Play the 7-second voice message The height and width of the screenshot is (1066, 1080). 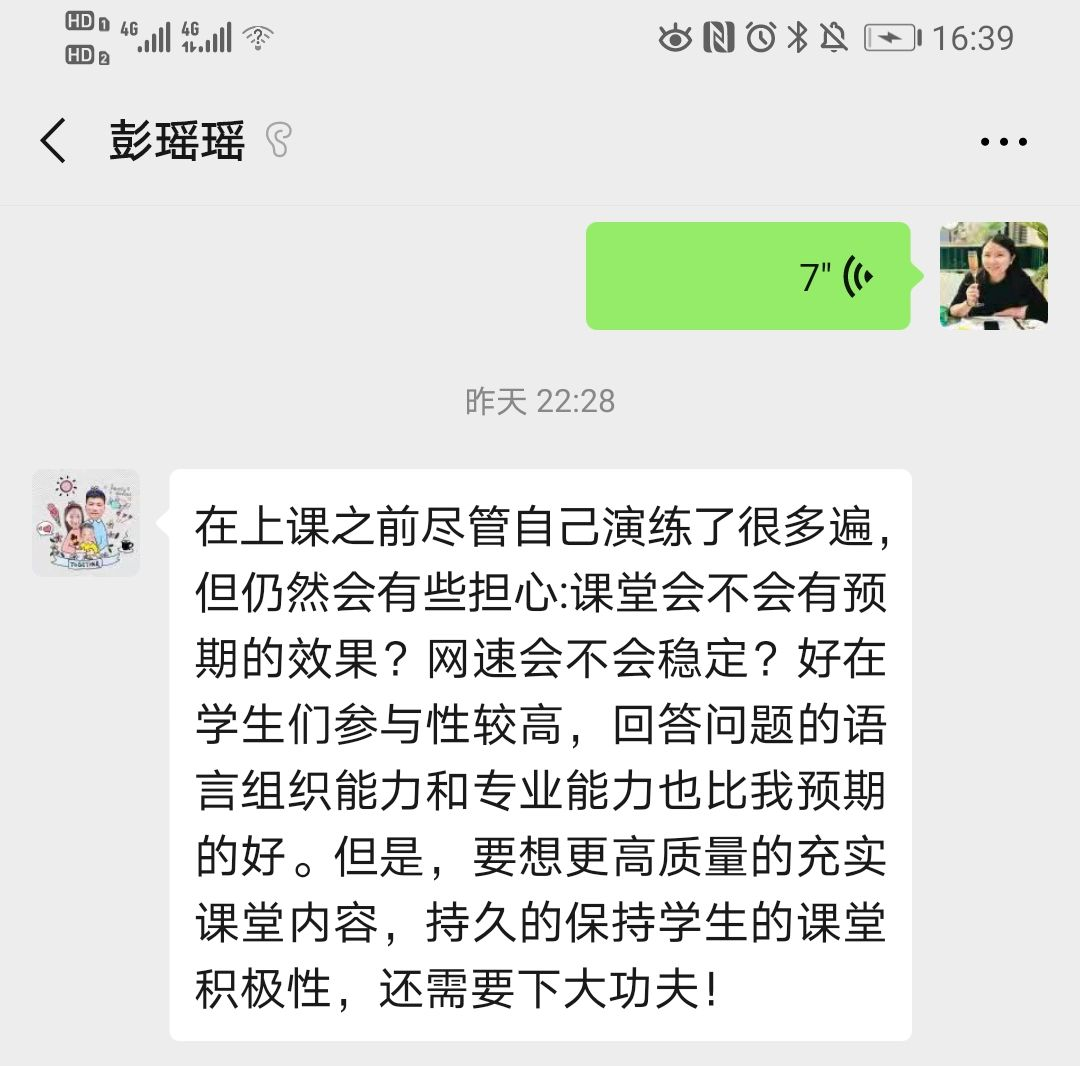pos(748,276)
